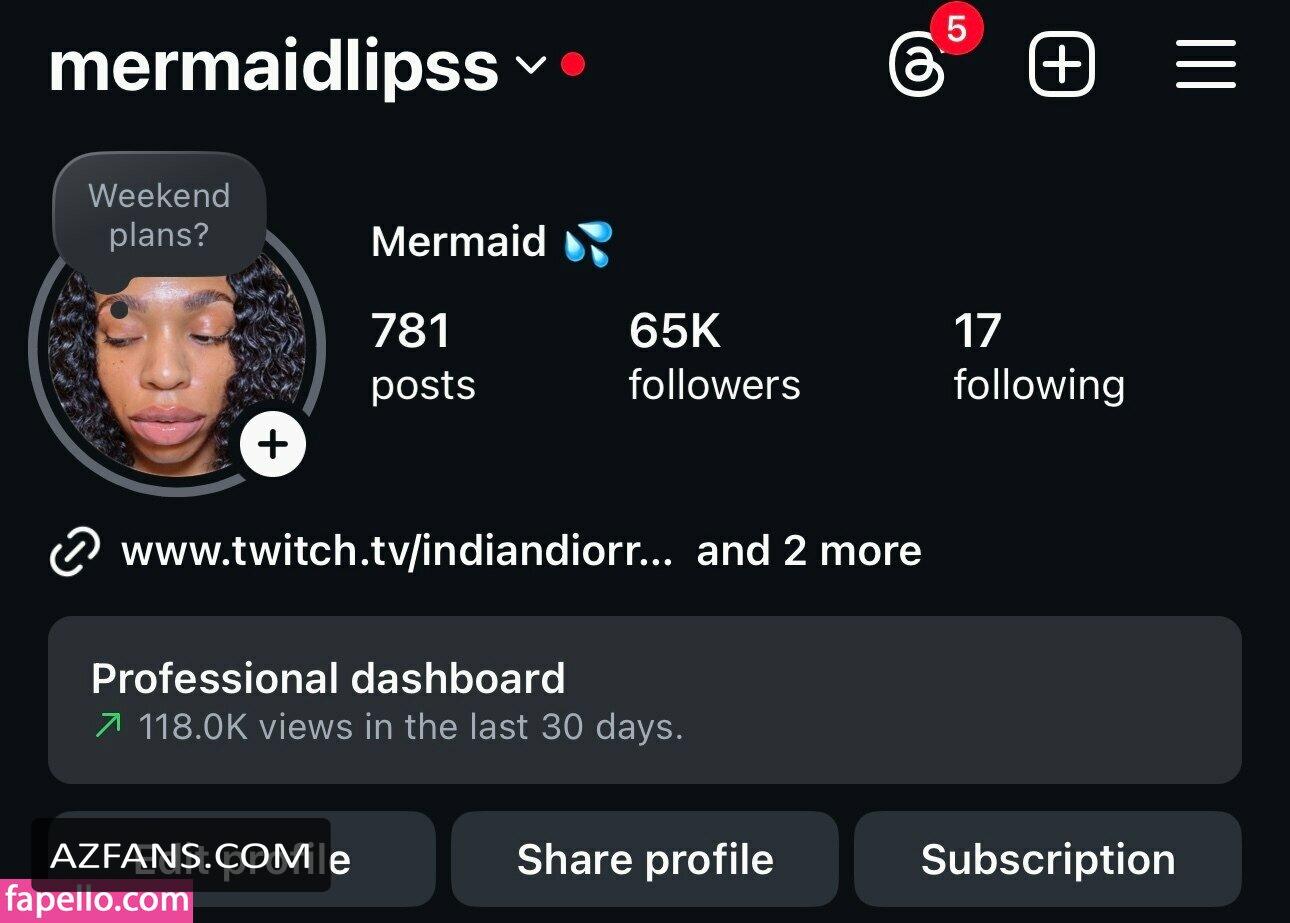Open the Threads icon with 5 notifications

[917, 66]
